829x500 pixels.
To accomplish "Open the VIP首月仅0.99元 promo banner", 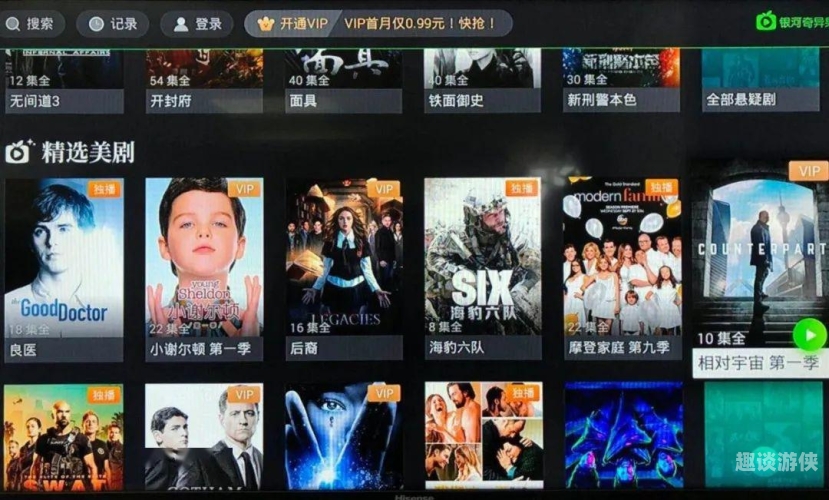I will coord(420,23).
